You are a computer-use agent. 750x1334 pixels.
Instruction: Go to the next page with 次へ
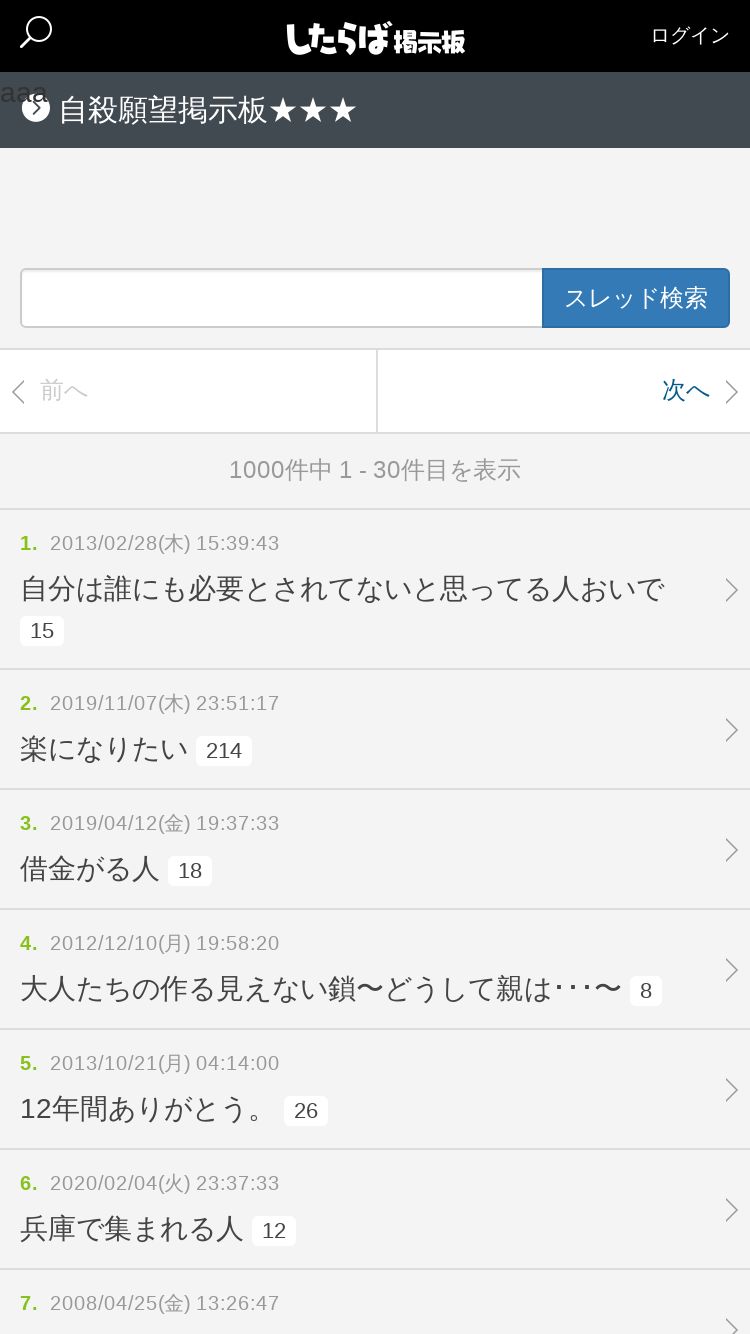coord(564,391)
